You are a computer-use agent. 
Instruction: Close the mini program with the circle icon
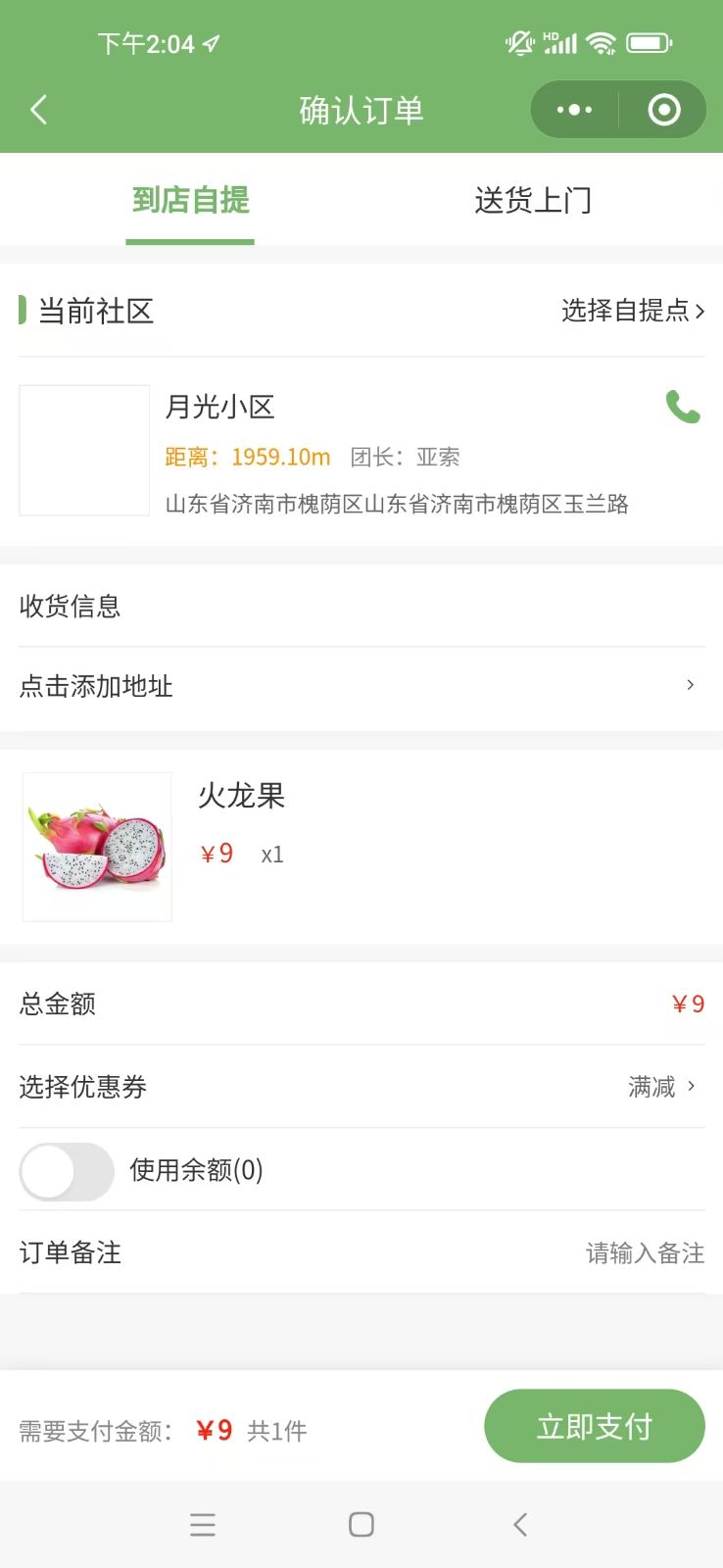663,110
